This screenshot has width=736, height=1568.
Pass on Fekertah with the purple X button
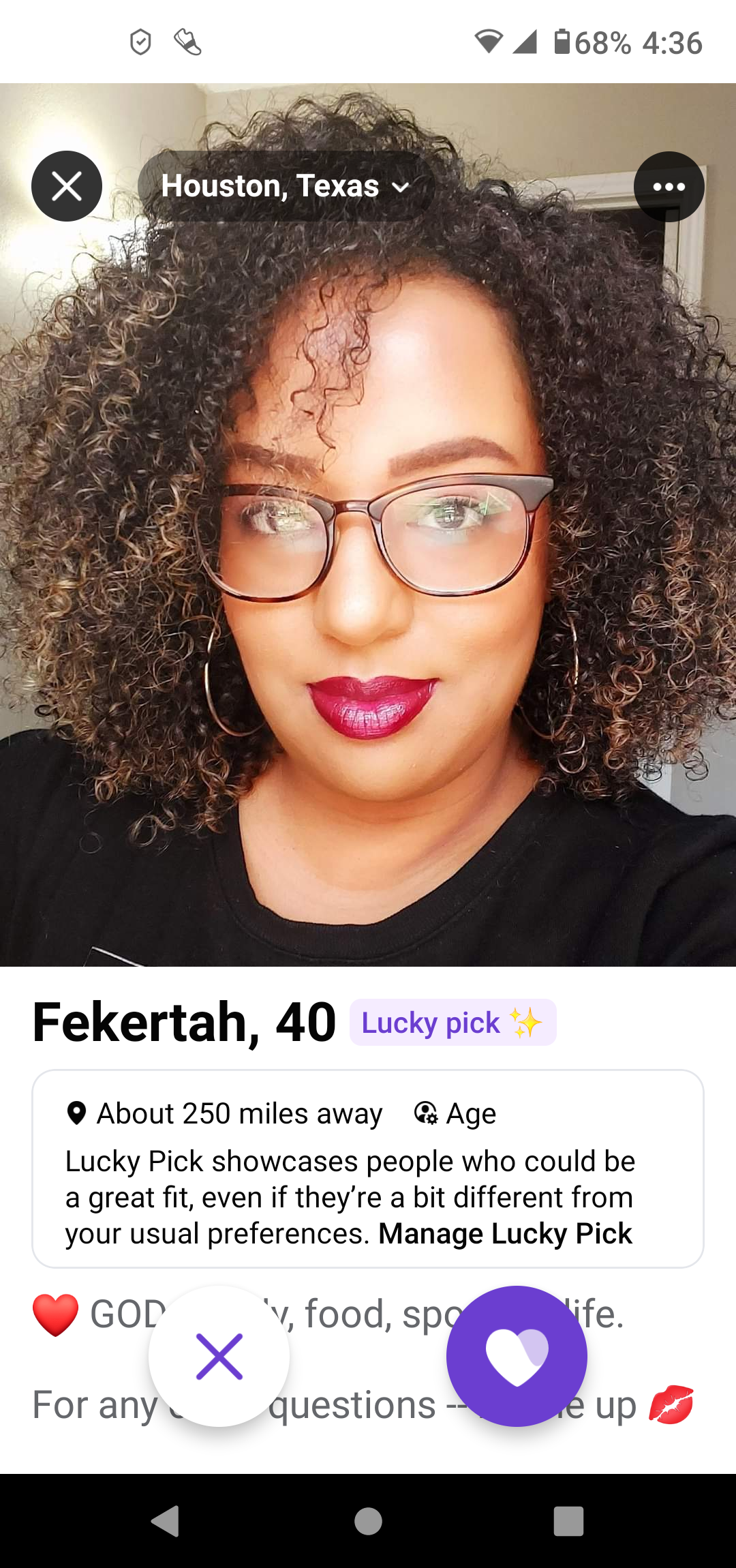tap(219, 1357)
